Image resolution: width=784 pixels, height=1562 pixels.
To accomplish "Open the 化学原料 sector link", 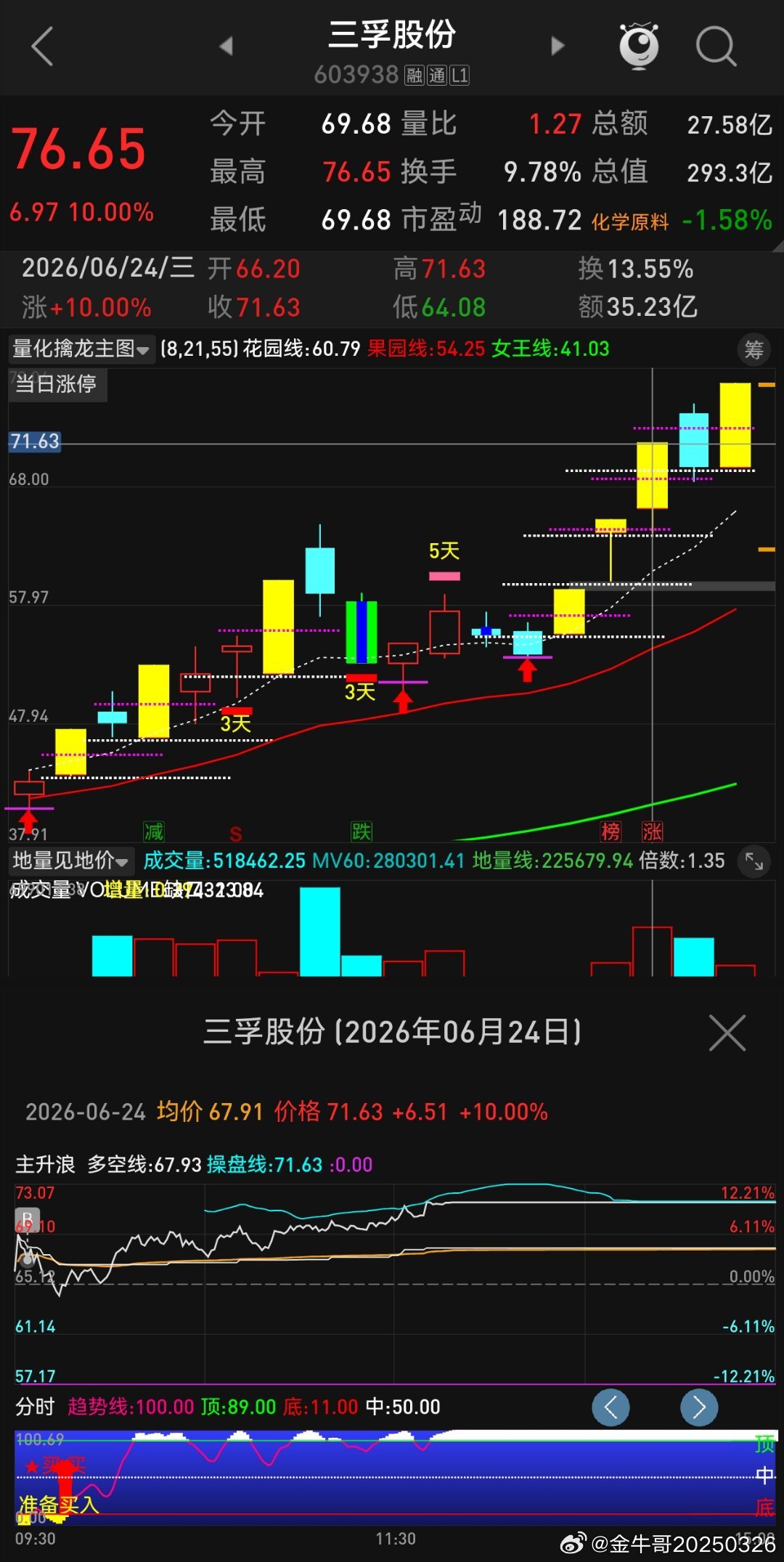I will 630,221.
